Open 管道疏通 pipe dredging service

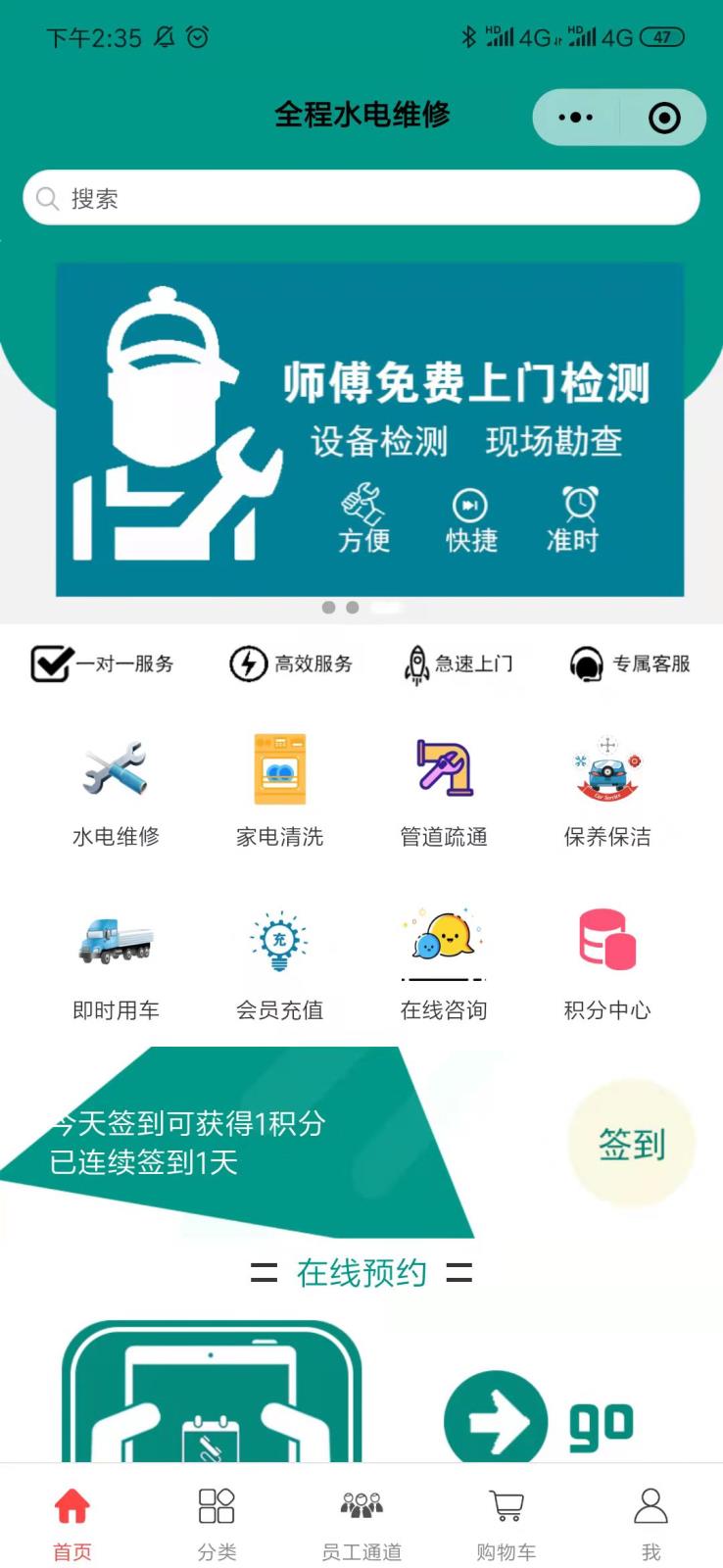coord(444,784)
